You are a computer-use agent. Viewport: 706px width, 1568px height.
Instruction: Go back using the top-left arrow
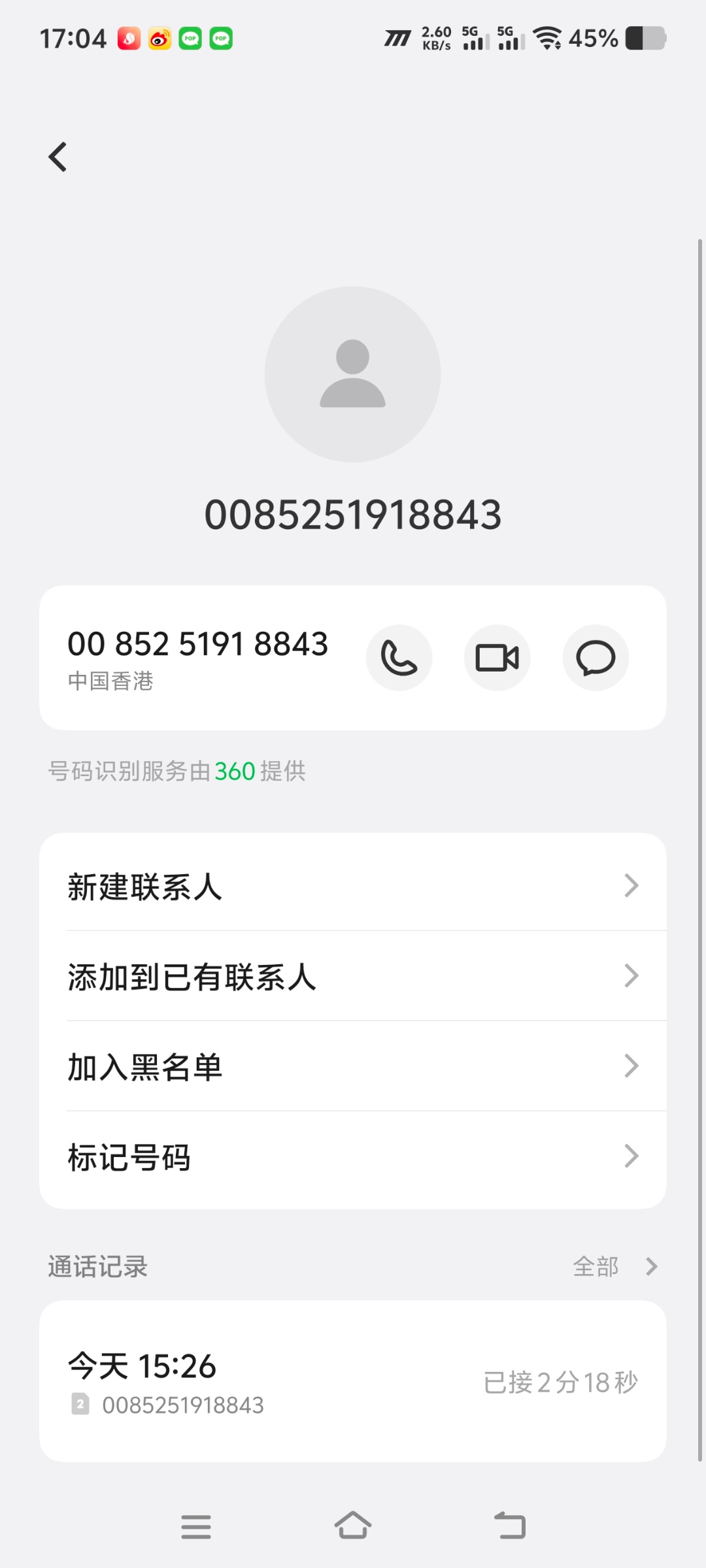click(x=58, y=157)
